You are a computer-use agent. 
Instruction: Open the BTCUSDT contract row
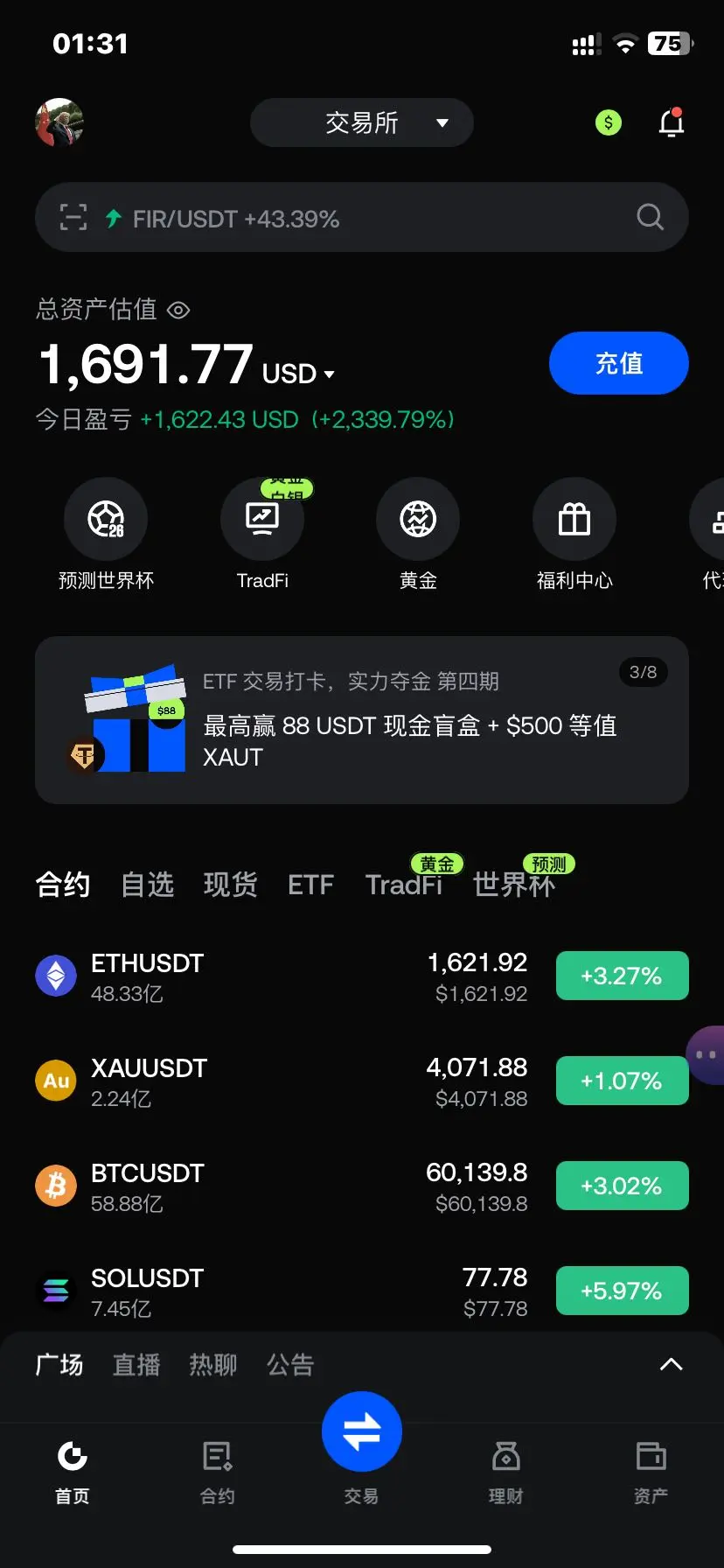click(x=362, y=1186)
